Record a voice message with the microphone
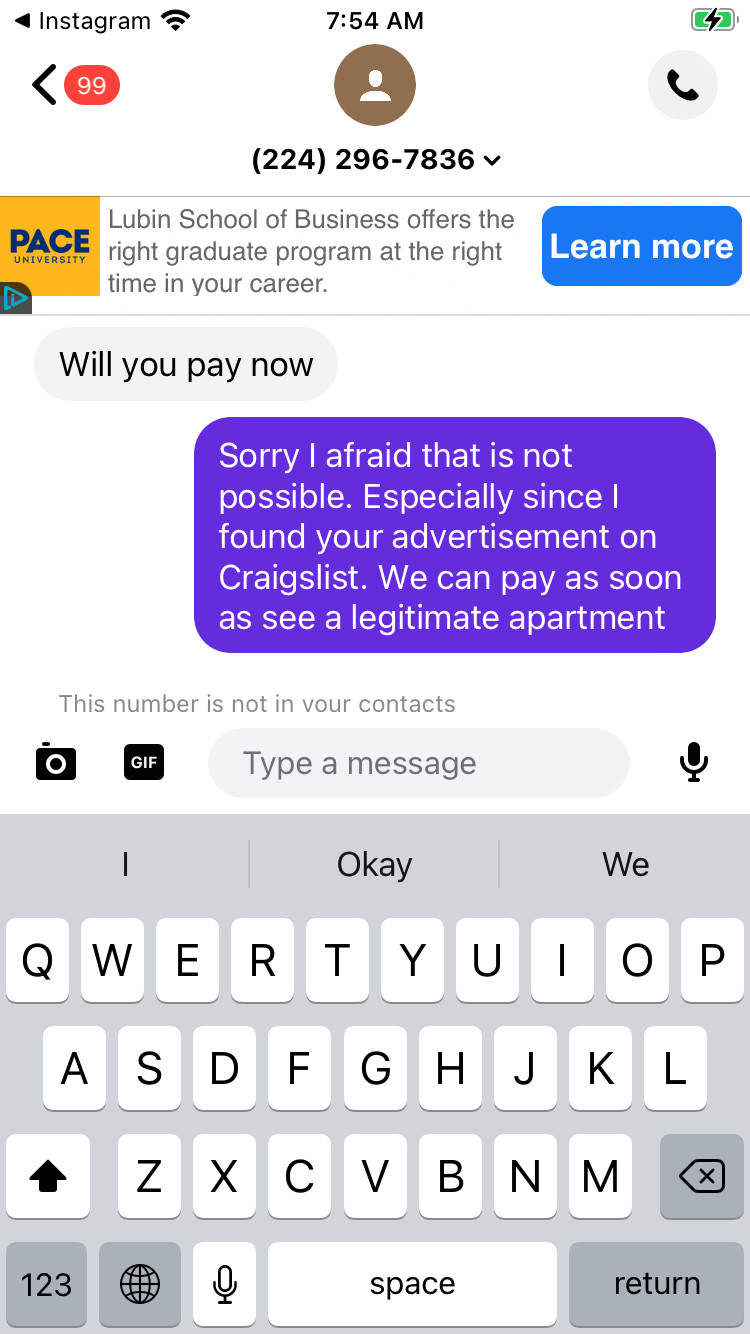The width and height of the screenshot is (750, 1334). point(693,762)
